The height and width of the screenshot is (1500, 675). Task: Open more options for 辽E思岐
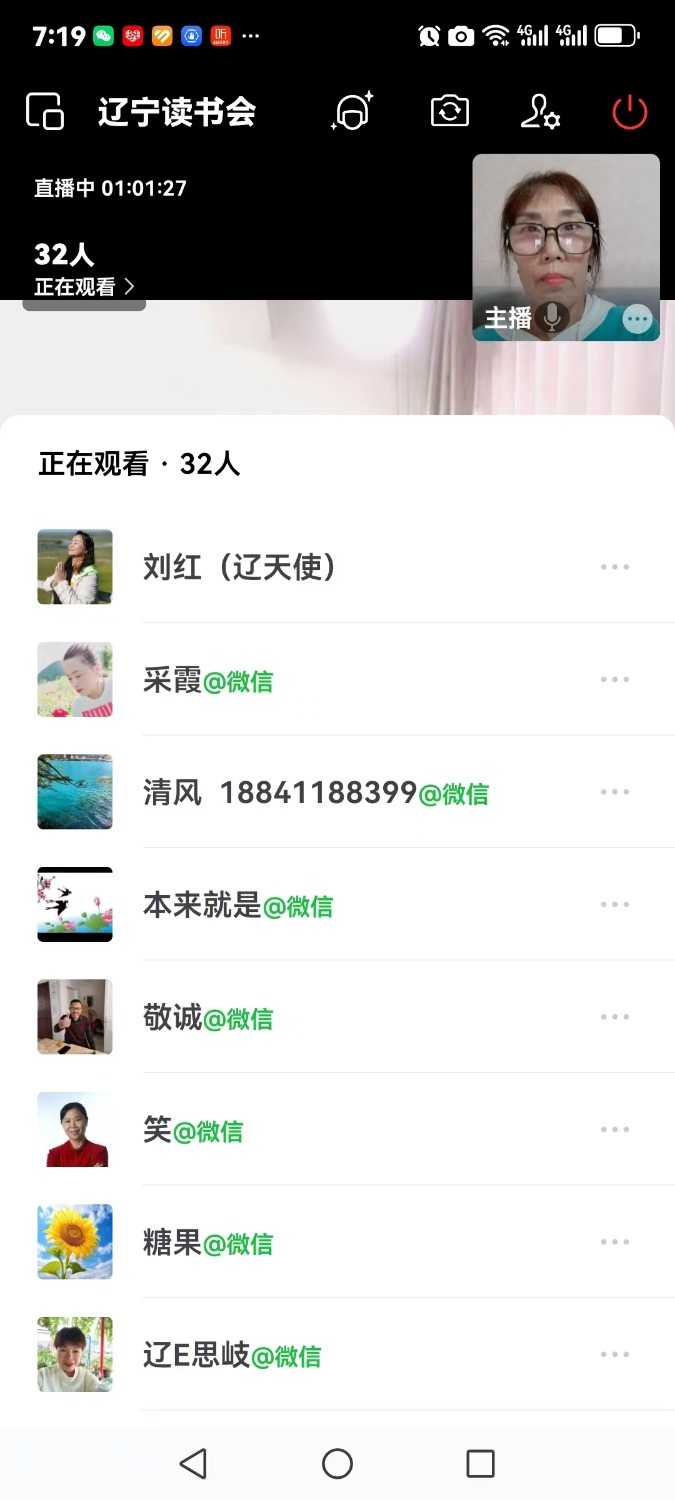pyautogui.click(x=615, y=1355)
